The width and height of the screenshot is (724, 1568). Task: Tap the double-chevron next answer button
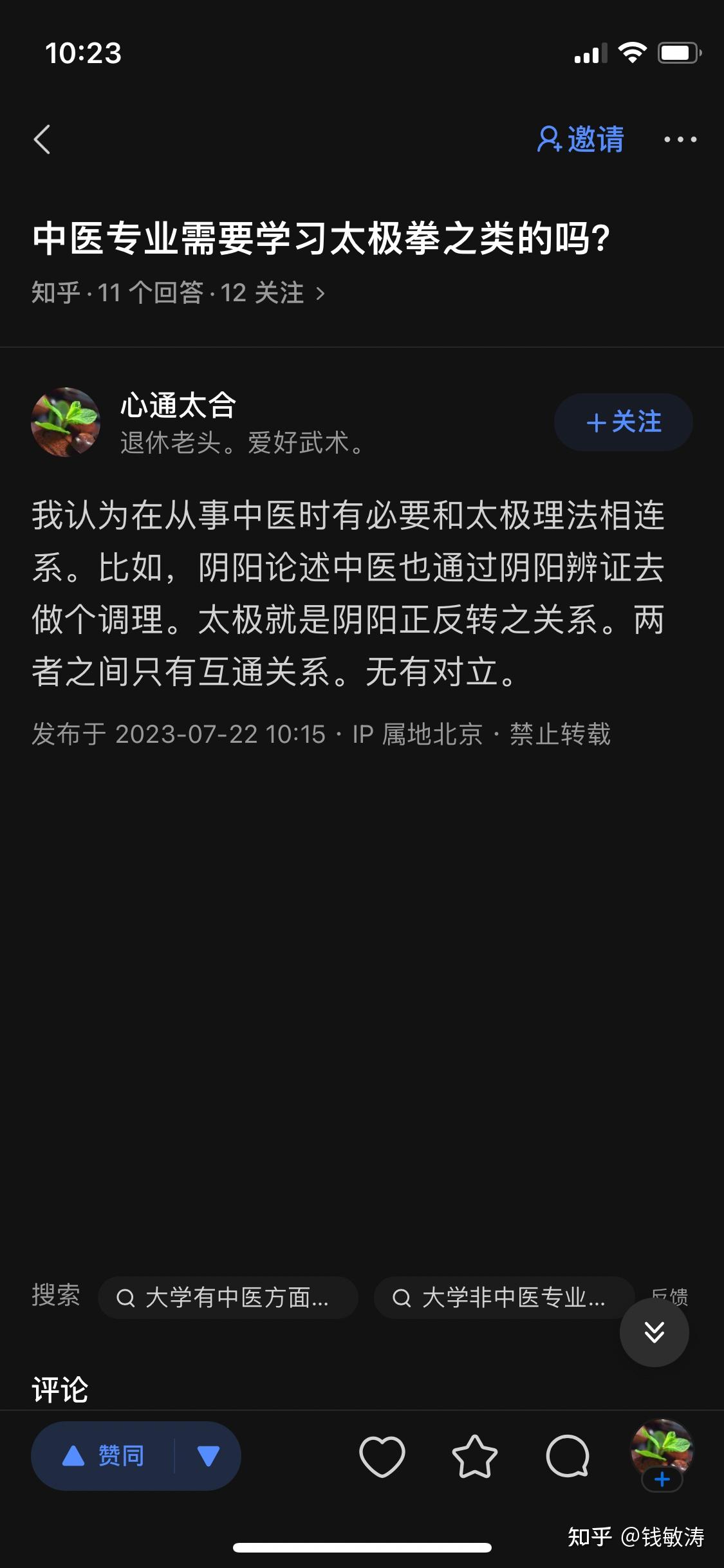click(x=654, y=1332)
